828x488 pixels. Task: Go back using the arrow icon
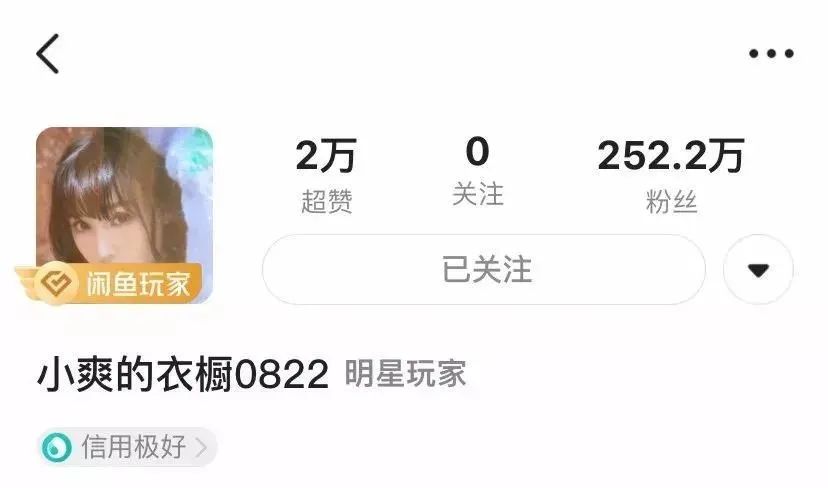coord(47,53)
